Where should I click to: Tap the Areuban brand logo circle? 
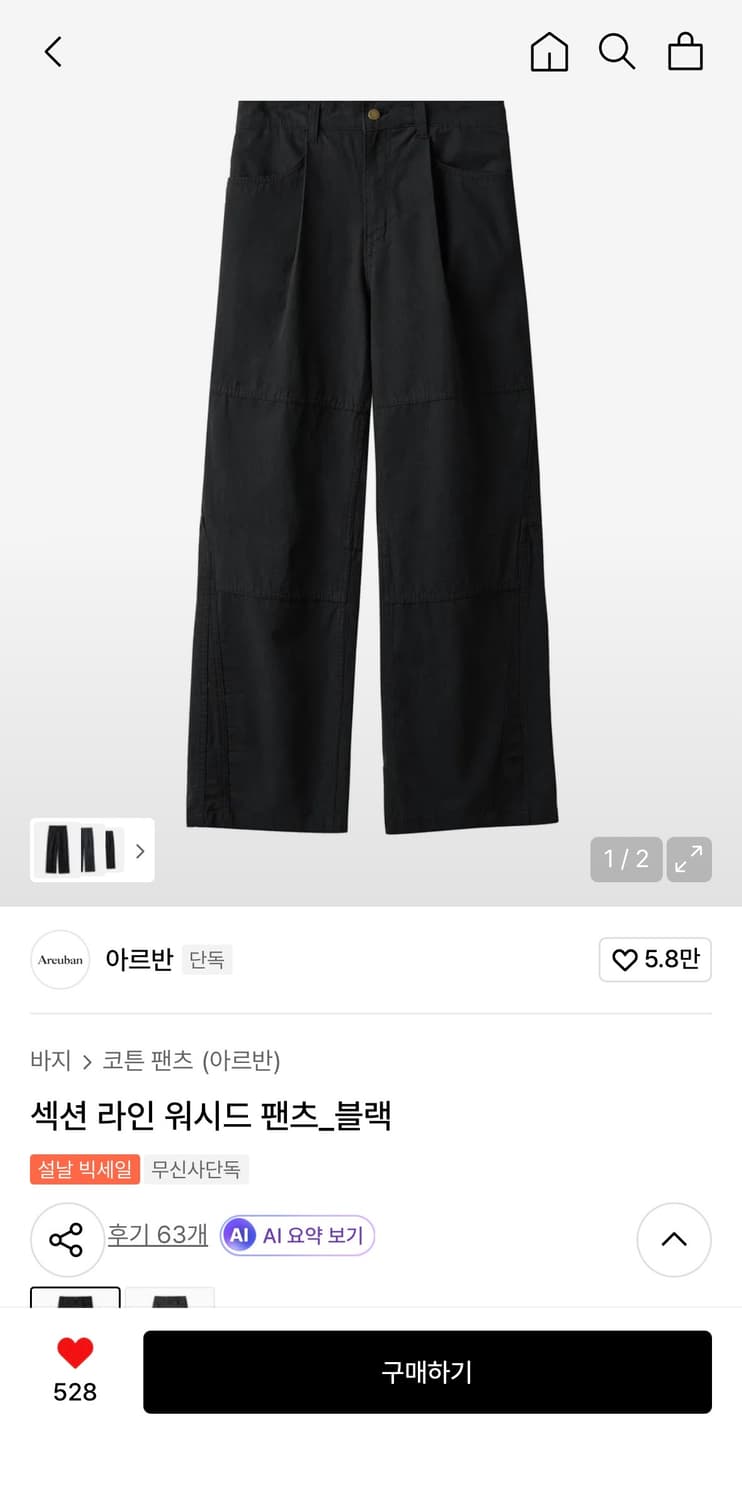pos(60,959)
